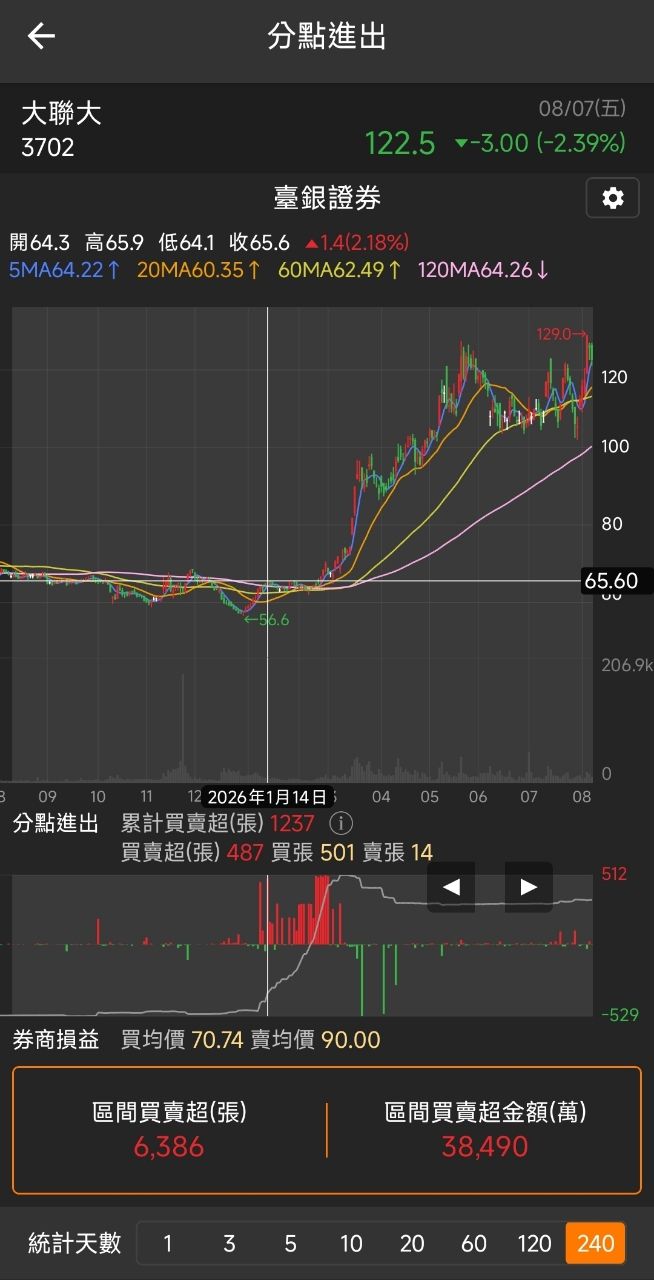Open chart settings gear icon
This screenshot has height=1280, width=654.
coord(612,198)
